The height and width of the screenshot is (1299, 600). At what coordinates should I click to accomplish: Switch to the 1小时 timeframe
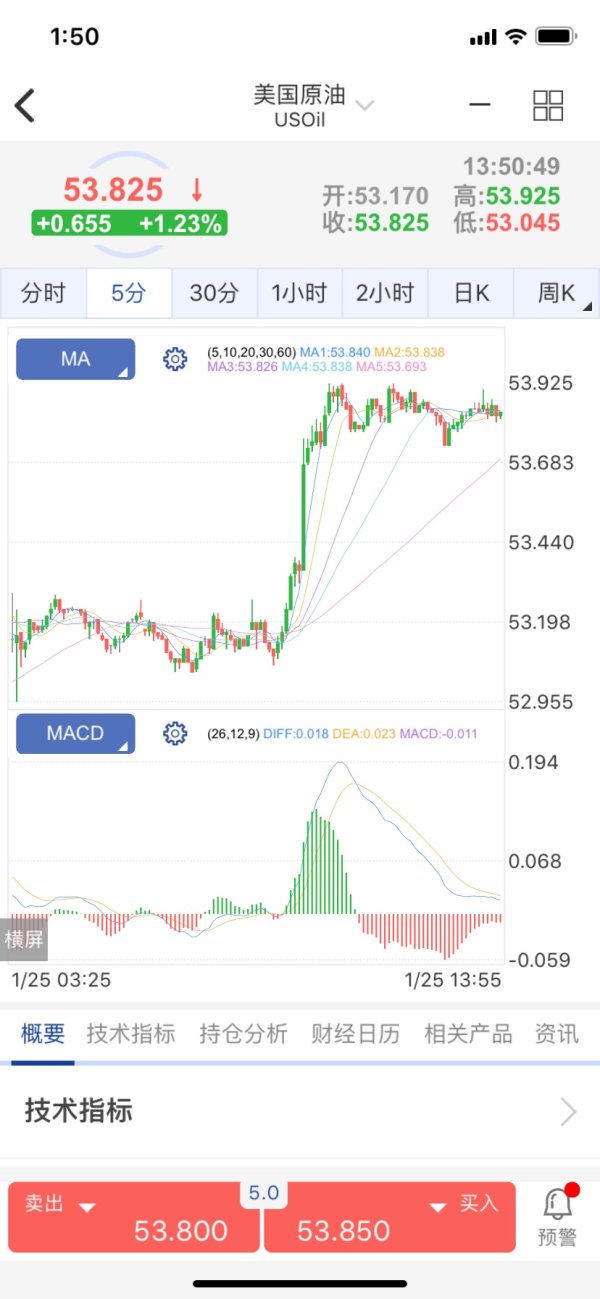click(x=300, y=293)
